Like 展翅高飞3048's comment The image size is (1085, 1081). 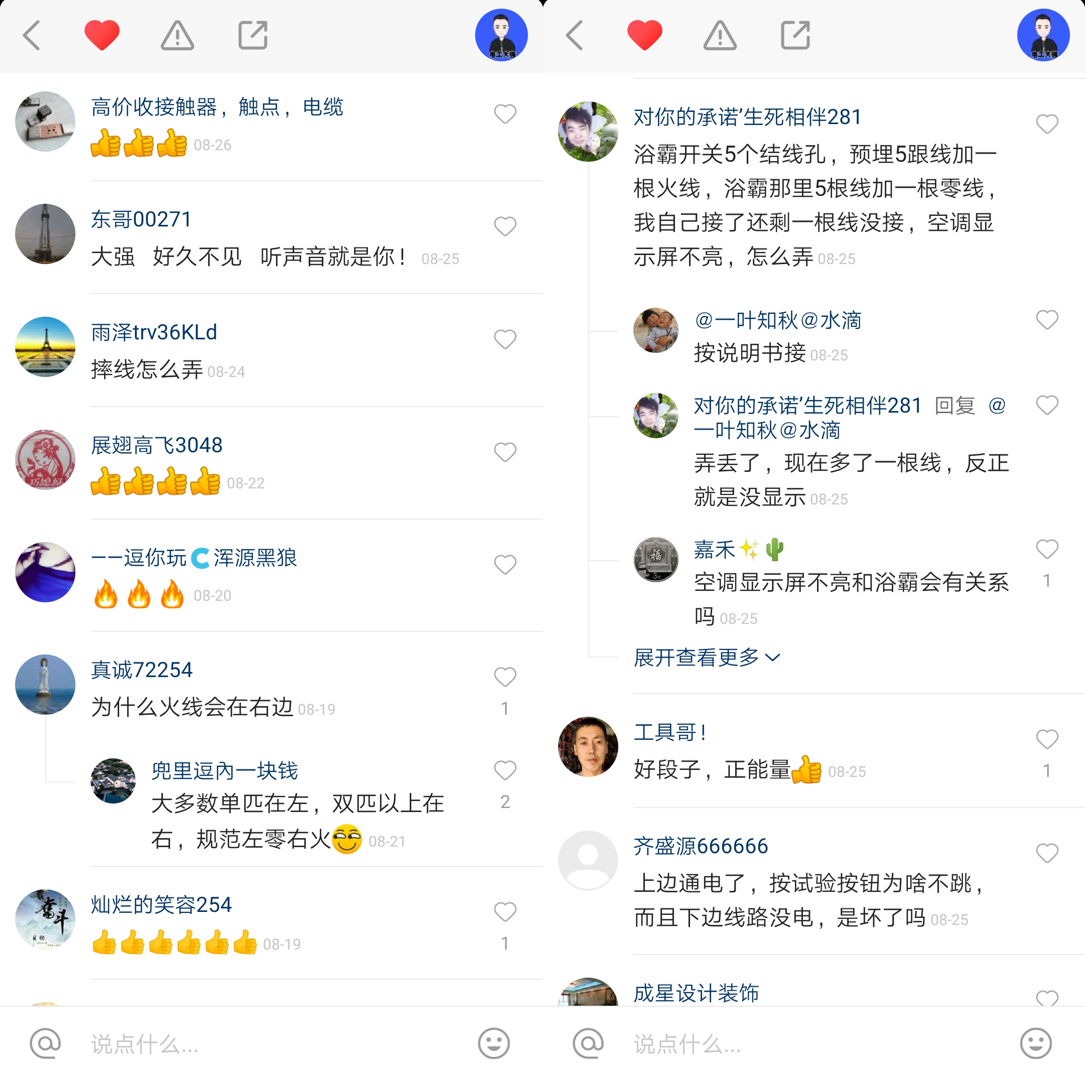505,452
